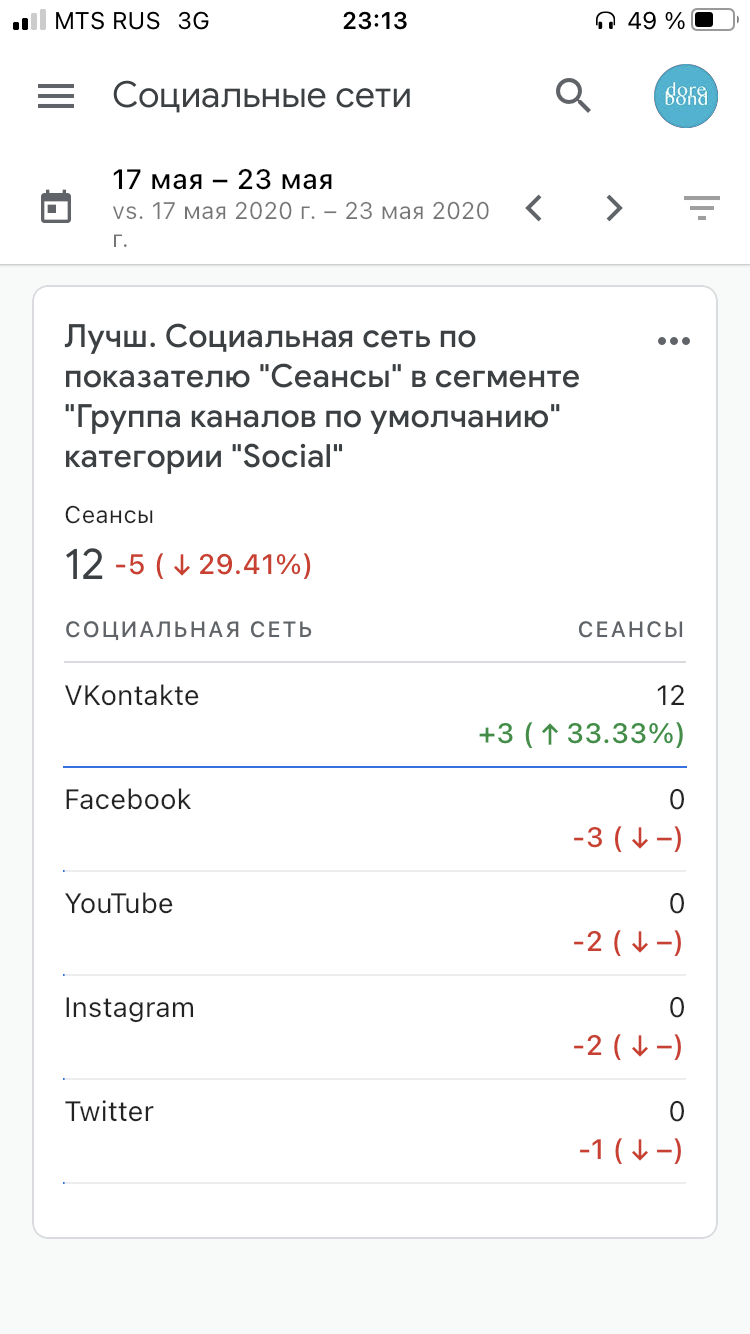Select the YouTube row
The height and width of the screenshot is (1334, 750).
(374, 923)
